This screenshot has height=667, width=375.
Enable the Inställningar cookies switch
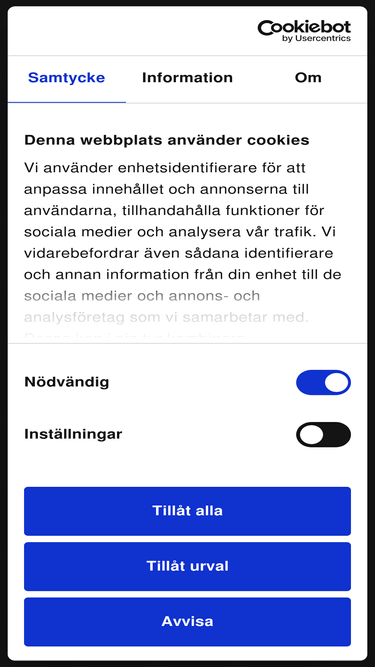[x=323, y=434]
